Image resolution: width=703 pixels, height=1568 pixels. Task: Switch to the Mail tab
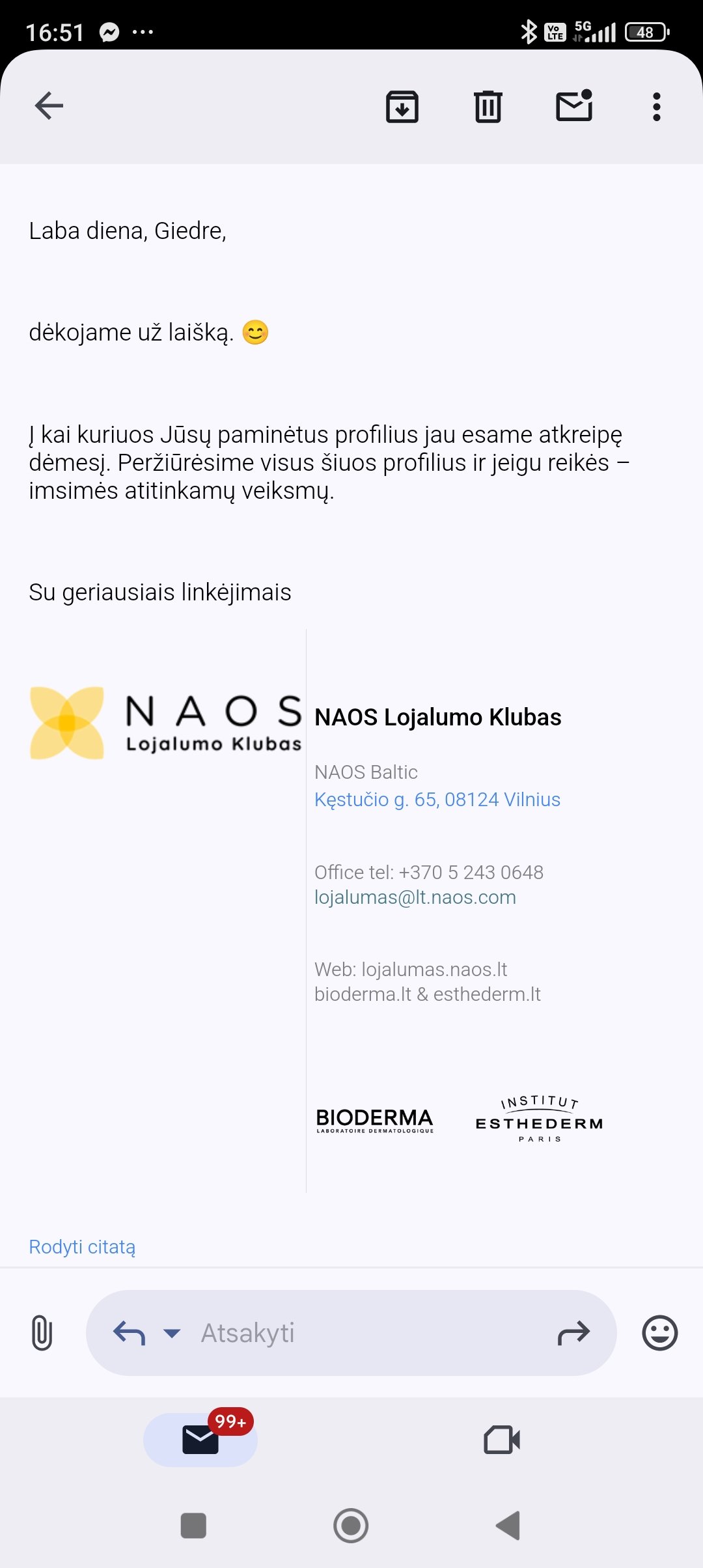[x=200, y=1440]
